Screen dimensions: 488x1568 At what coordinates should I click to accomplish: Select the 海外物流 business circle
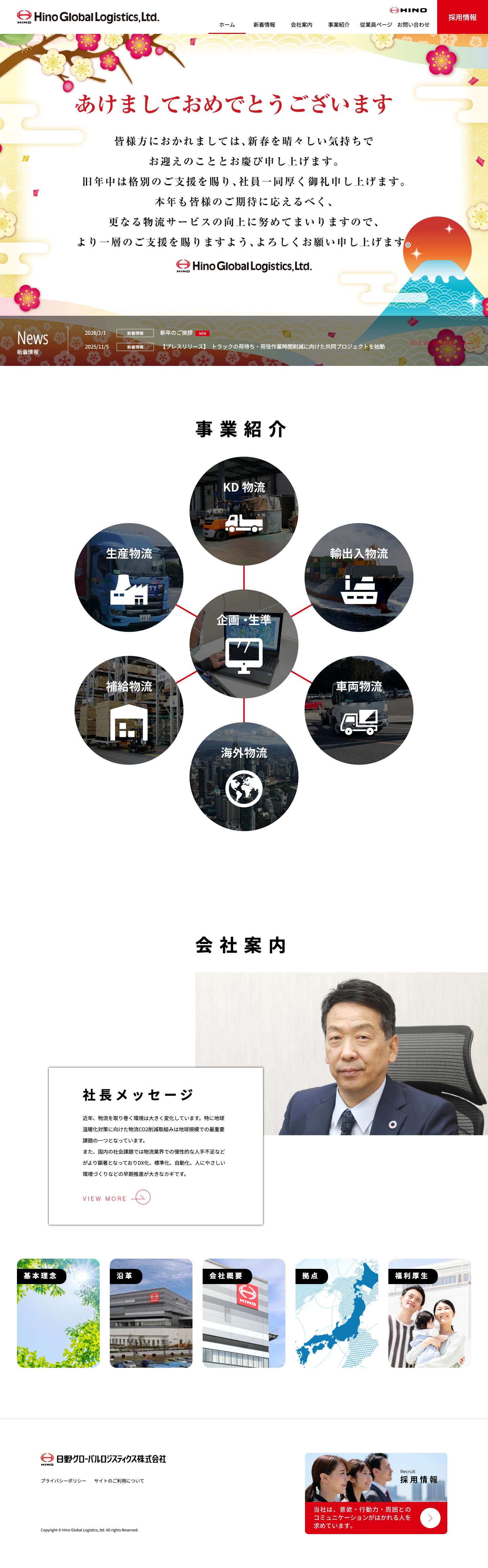(x=244, y=776)
